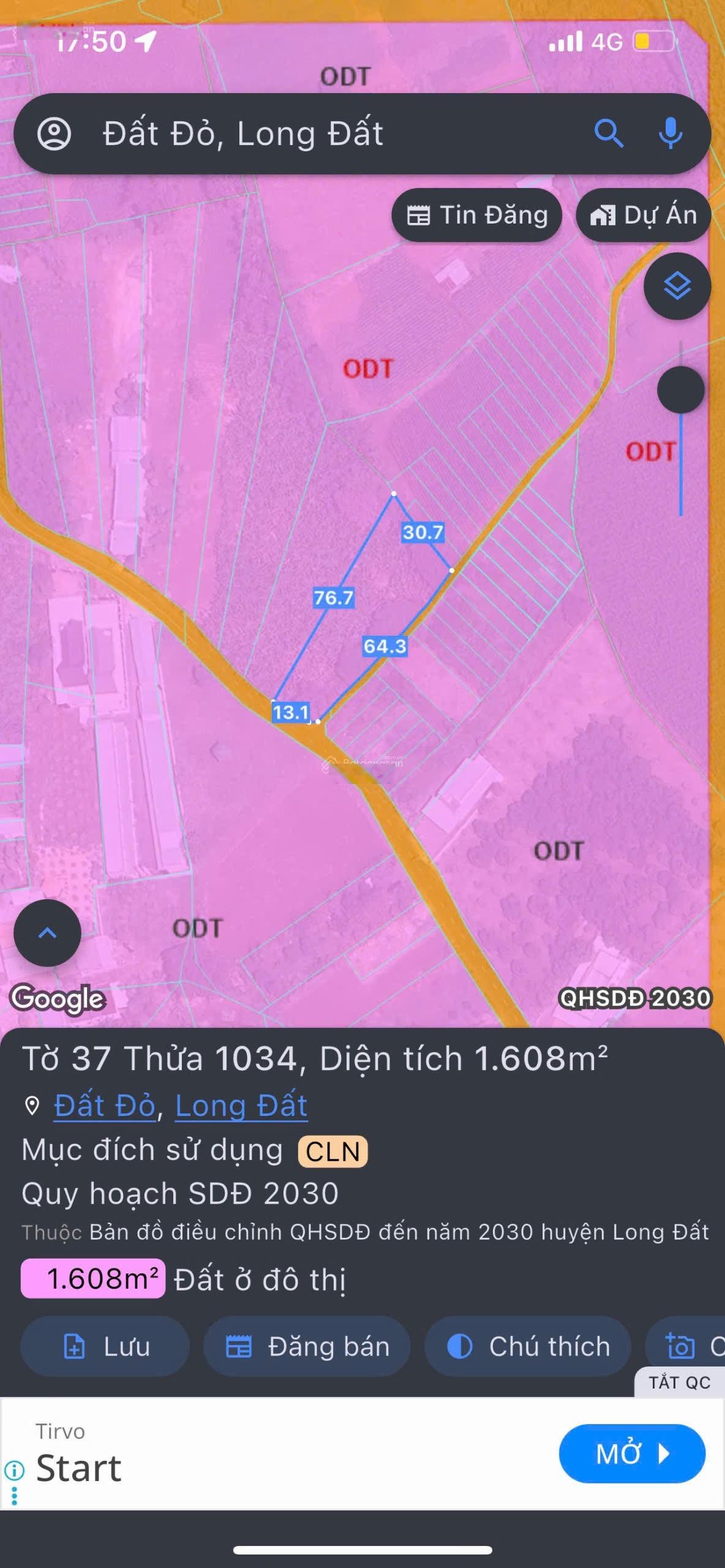The height and width of the screenshot is (1568, 725).
Task: Open the Long Đất link
Action: tap(240, 1106)
